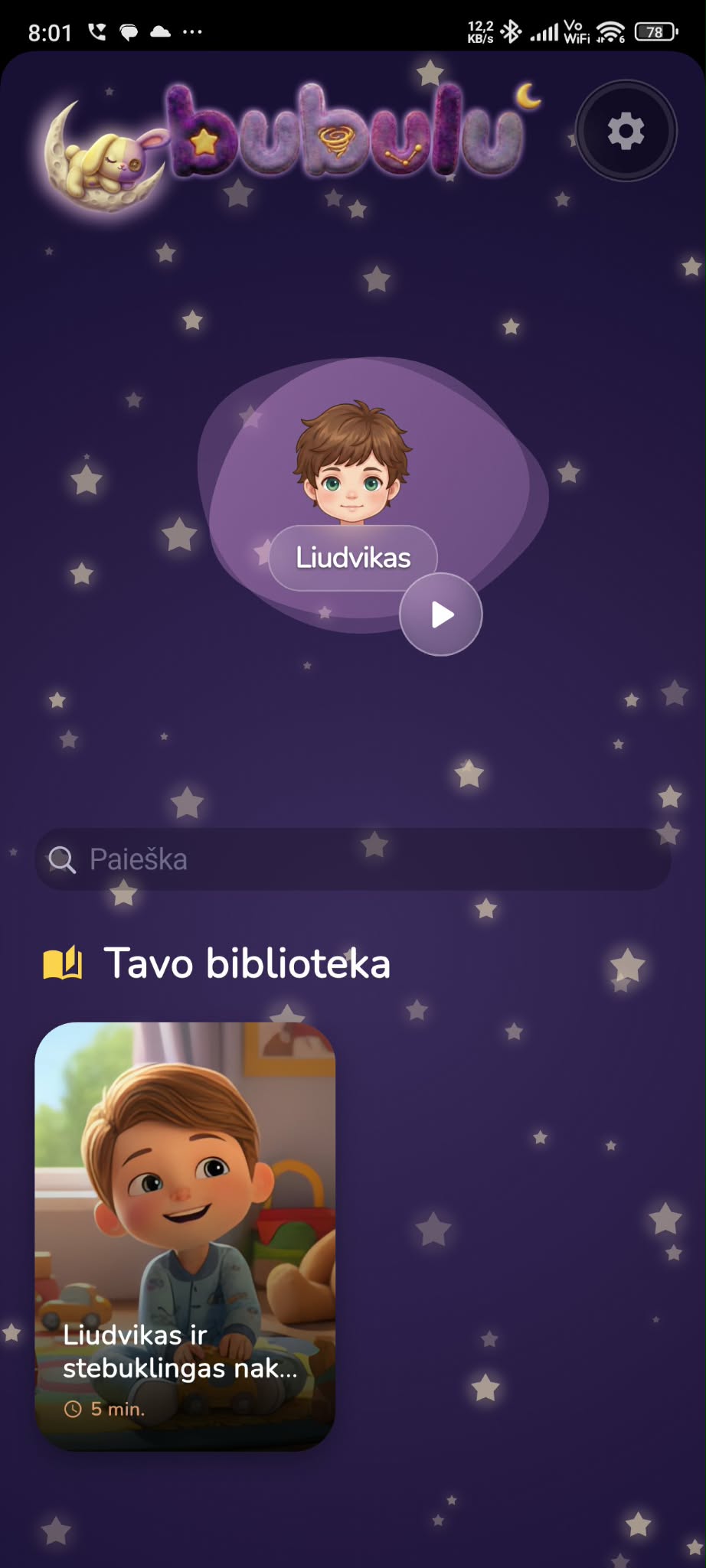
Task: Tap the WiFi icon in status bar
Action: pos(610,31)
